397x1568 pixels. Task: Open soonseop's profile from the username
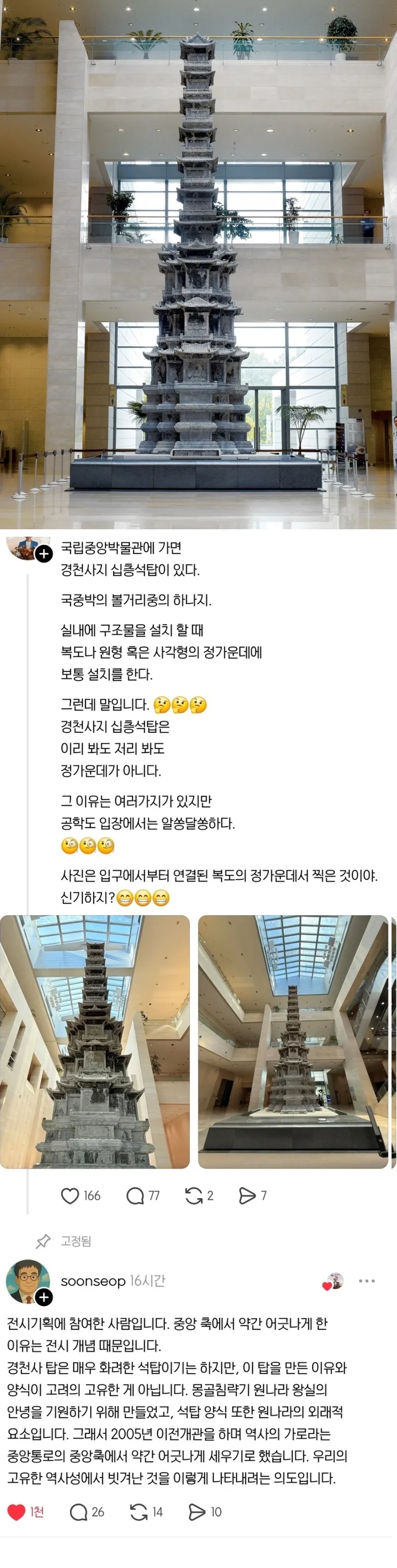click(x=92, y=1281)
